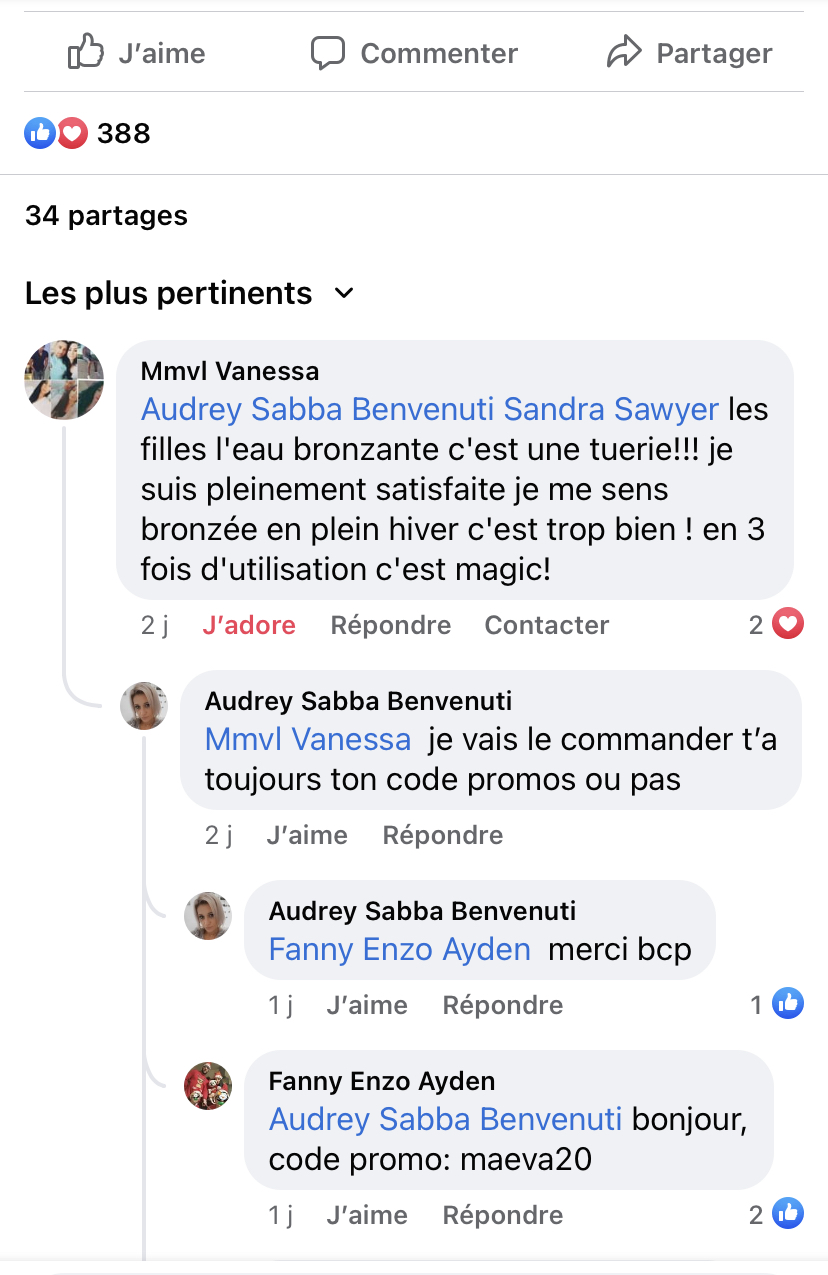The height and width of the screenshot is (1275, 828).
Task: View 34 partages share list
Action: pyautogui.click(x=106, y=215)
